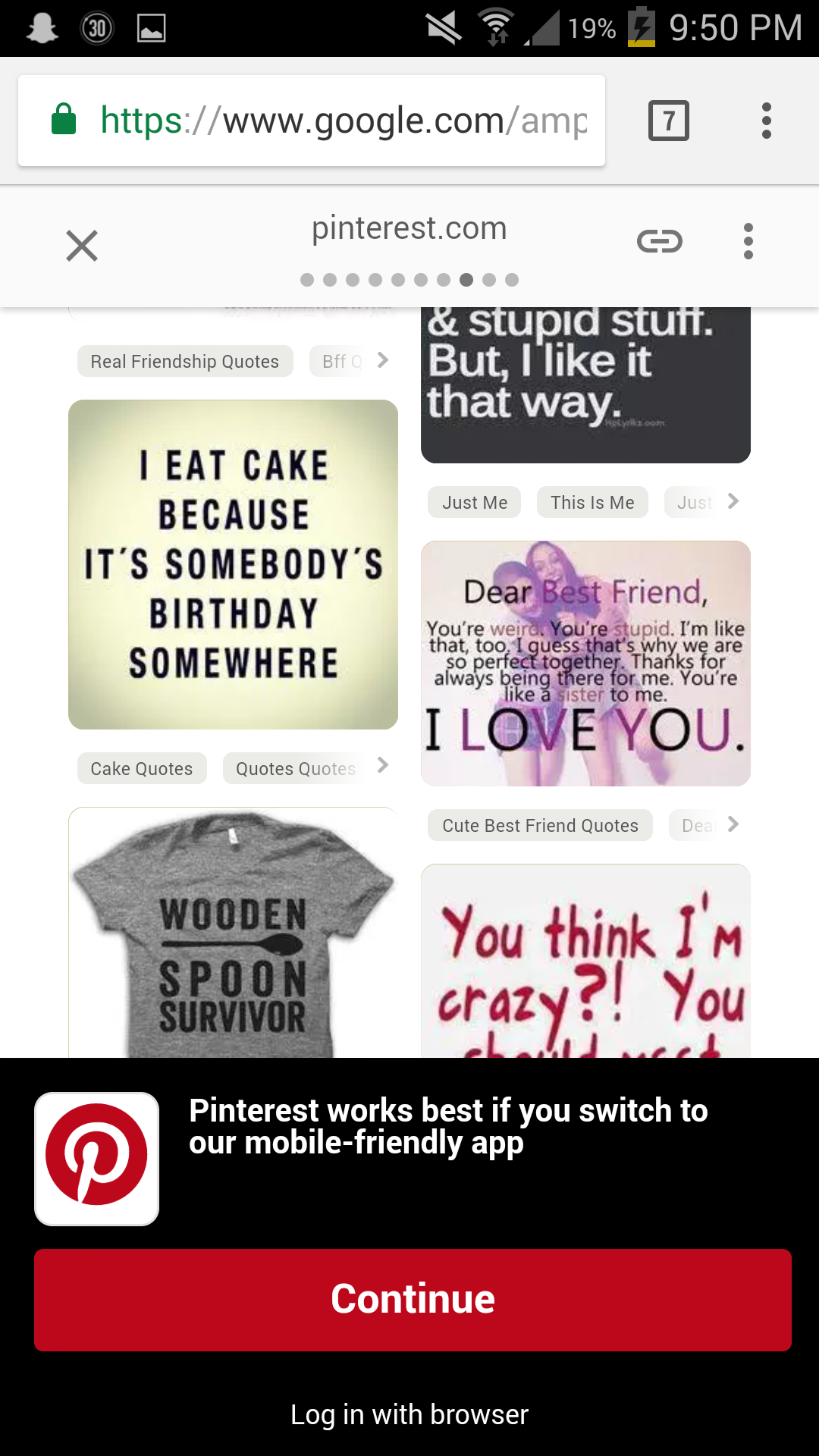Viewport: 819px width, 1456px height.
Task: Open the You think I'm crazy pin
Action: (x=585, y=963)
